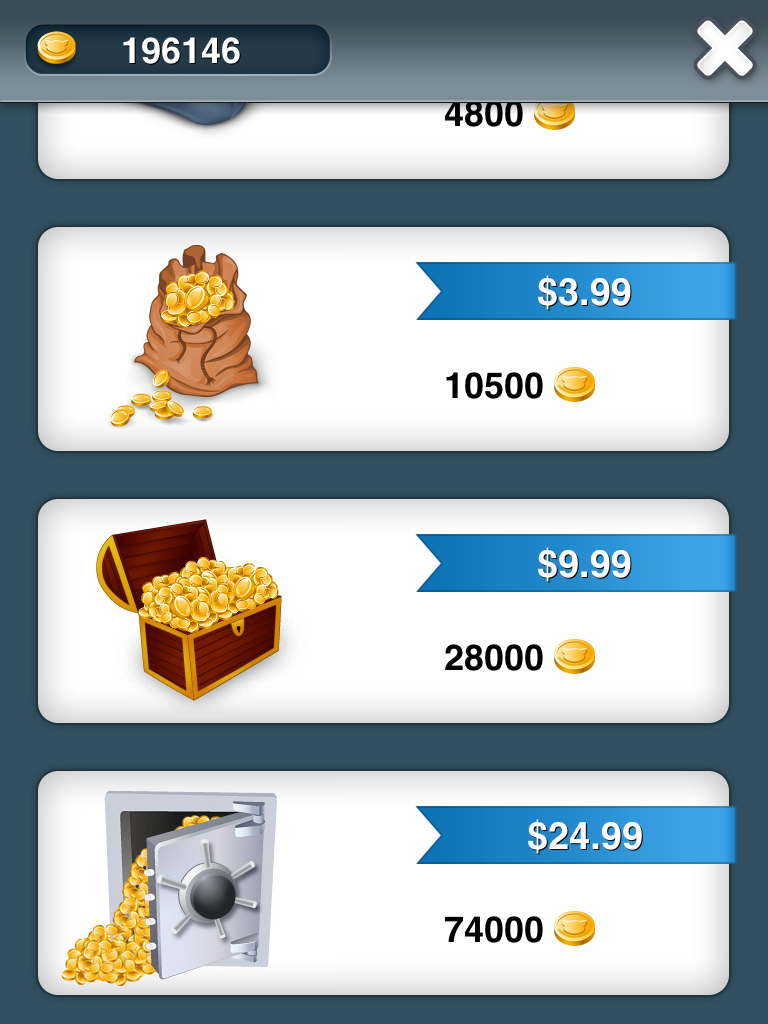Screen dimensions: 768x1024
Task: Buy the 10500 coin bag for $3.99
Action: (583, 292)
